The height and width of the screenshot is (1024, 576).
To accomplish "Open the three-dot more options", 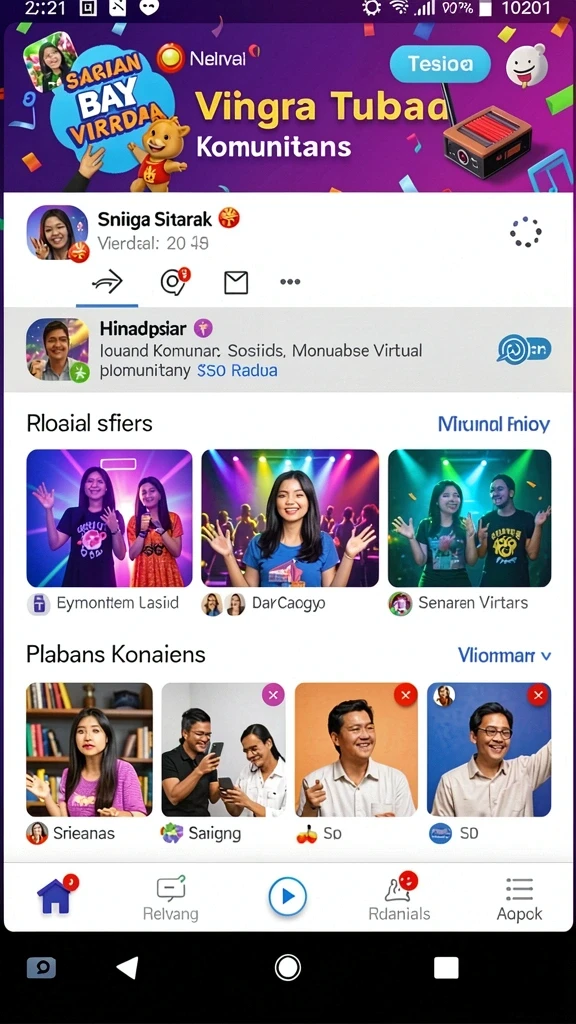I will tap(290, 282).
